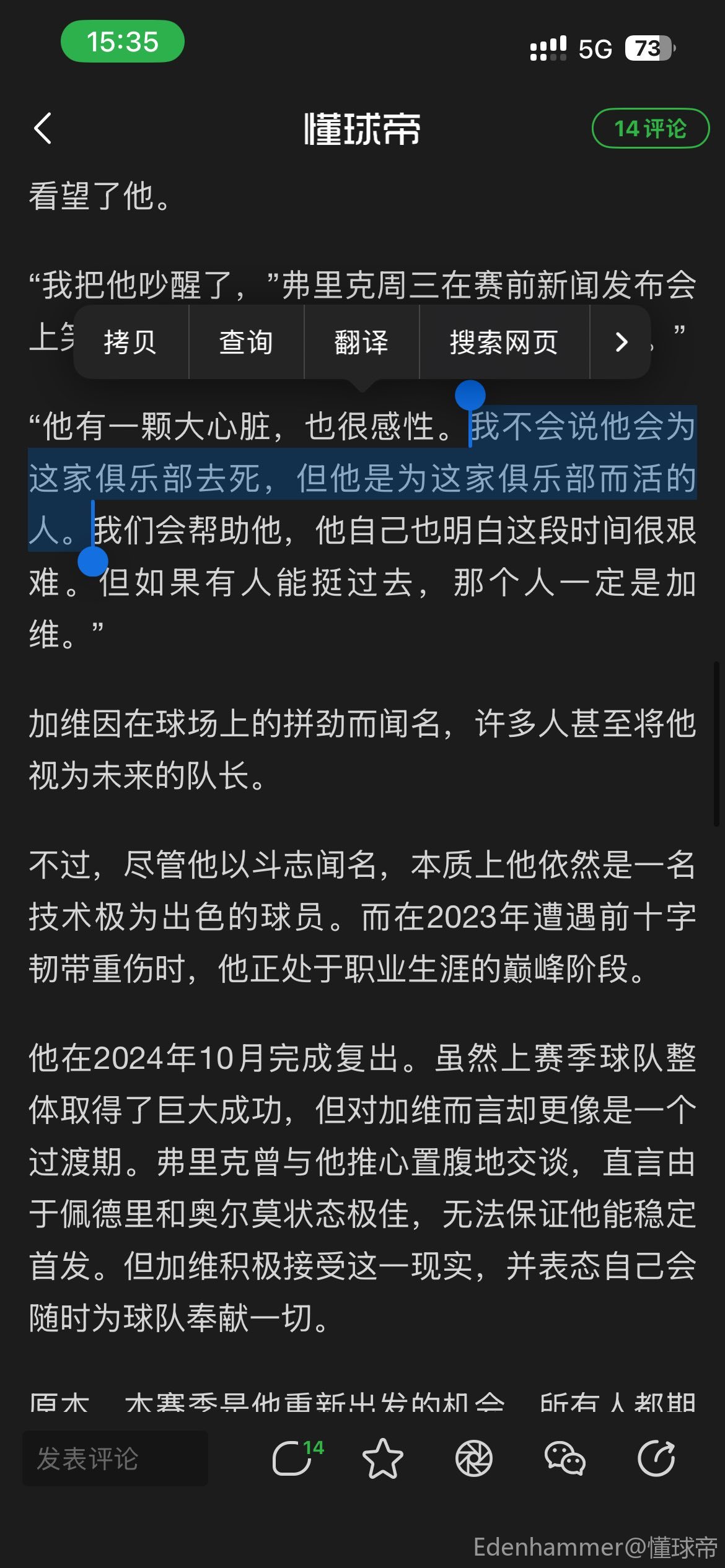725x1568 pixels.
Task: Open the share/forward arrow icon
Action: tap(656, 1458)
